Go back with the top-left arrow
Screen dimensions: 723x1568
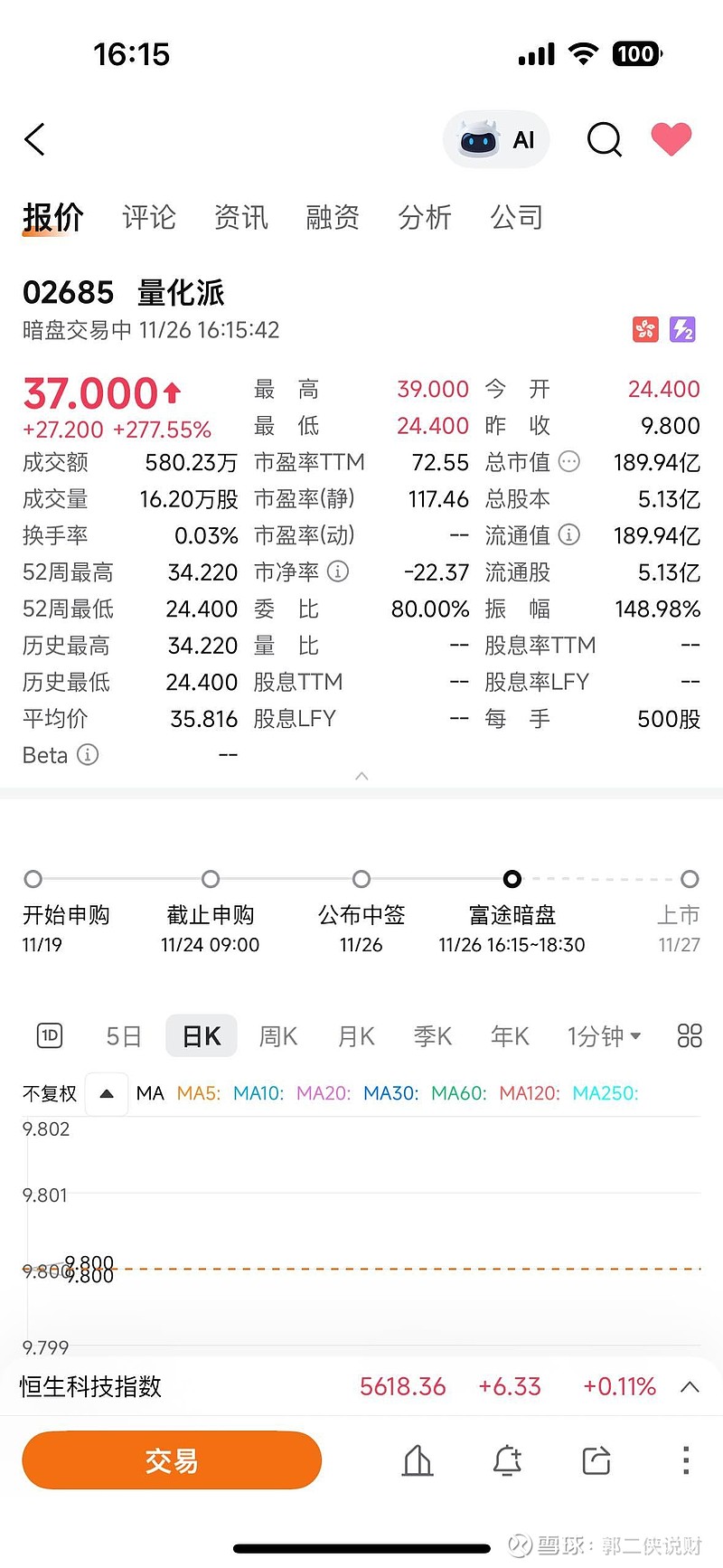point(34,139)
